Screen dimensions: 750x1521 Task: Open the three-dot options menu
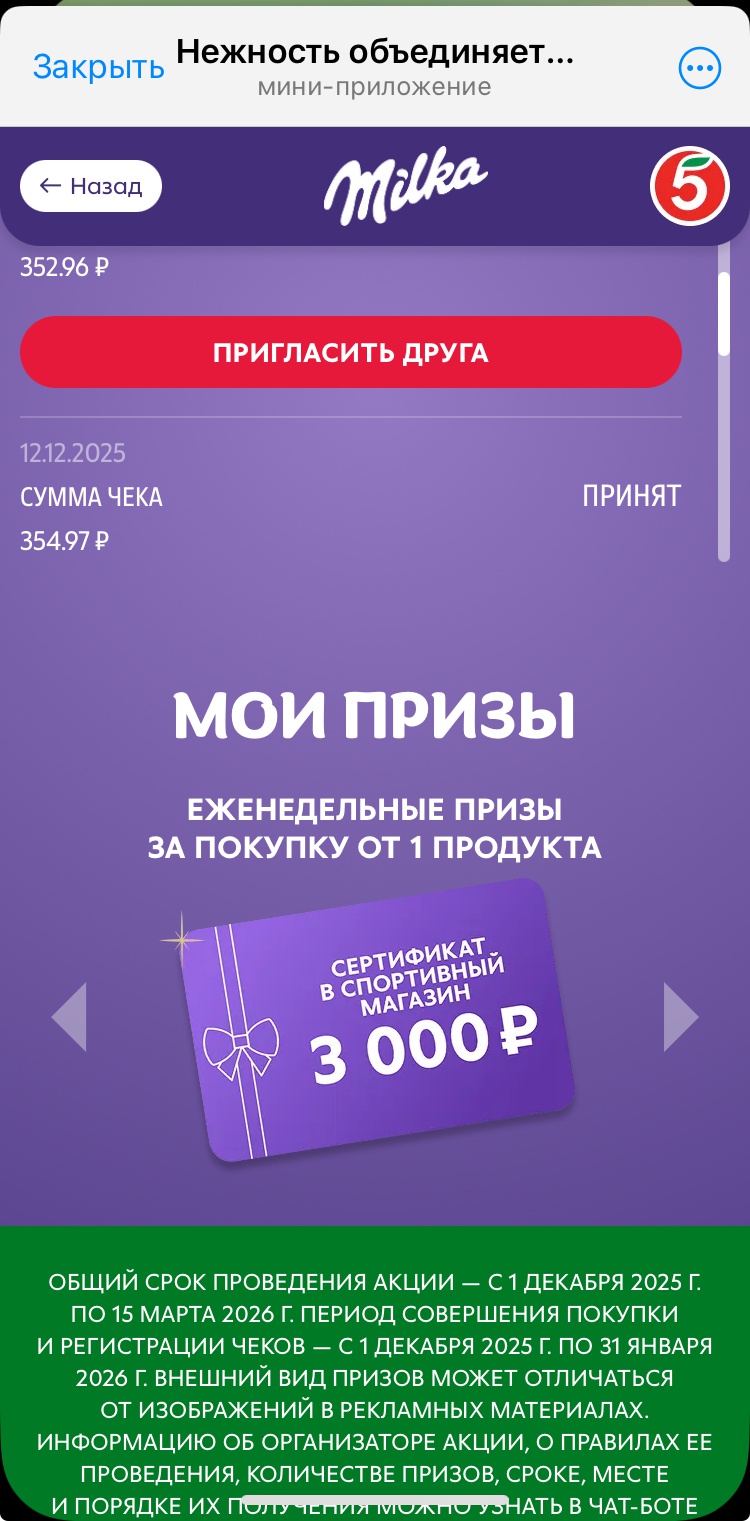[699, 68]
